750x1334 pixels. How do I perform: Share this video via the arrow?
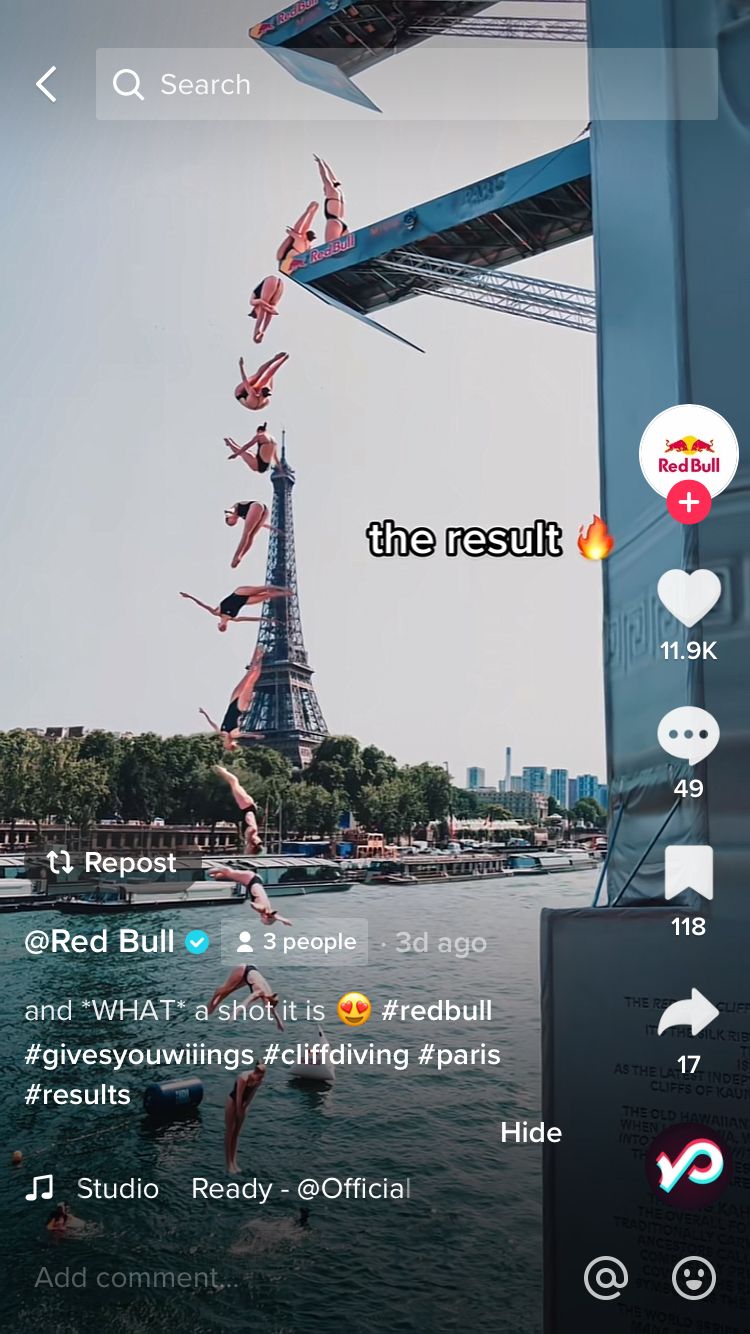point(688,1013)
